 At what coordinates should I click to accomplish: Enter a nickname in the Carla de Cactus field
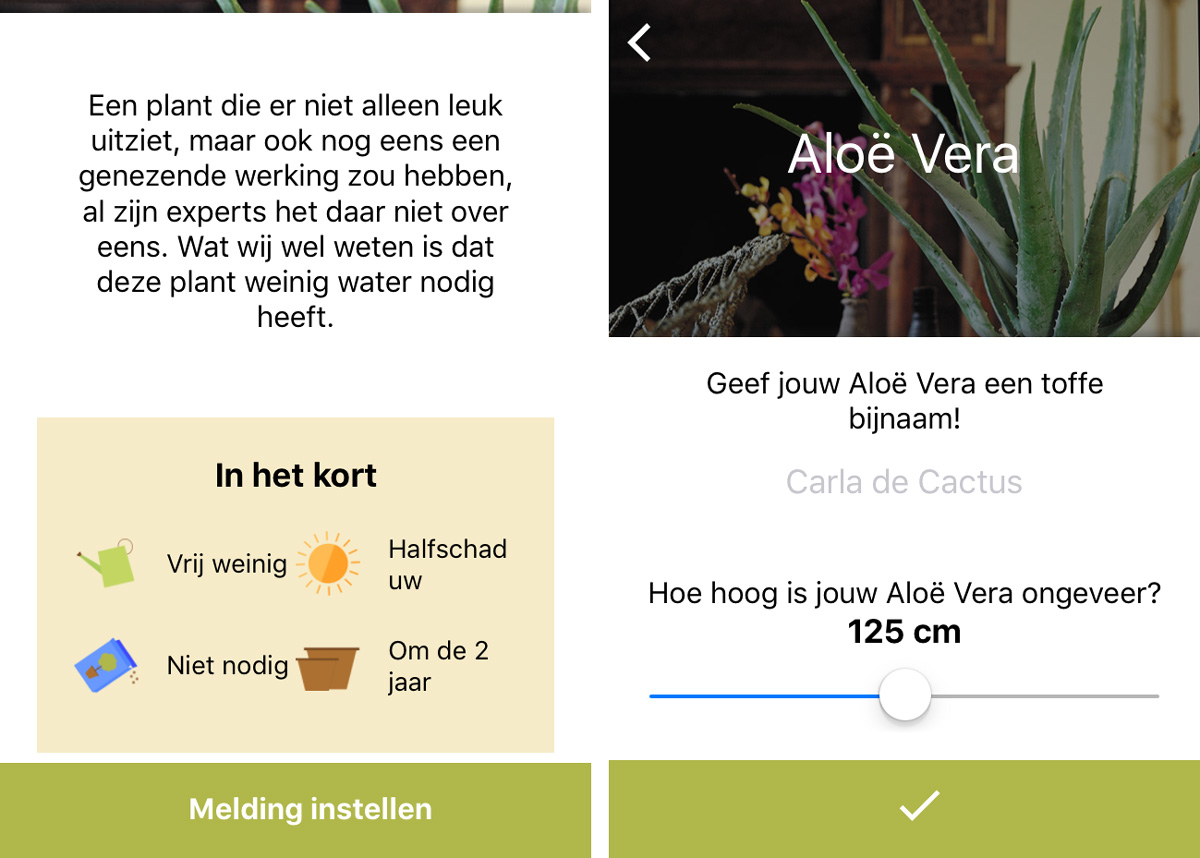pyautogui.click(x=904, y=482)
